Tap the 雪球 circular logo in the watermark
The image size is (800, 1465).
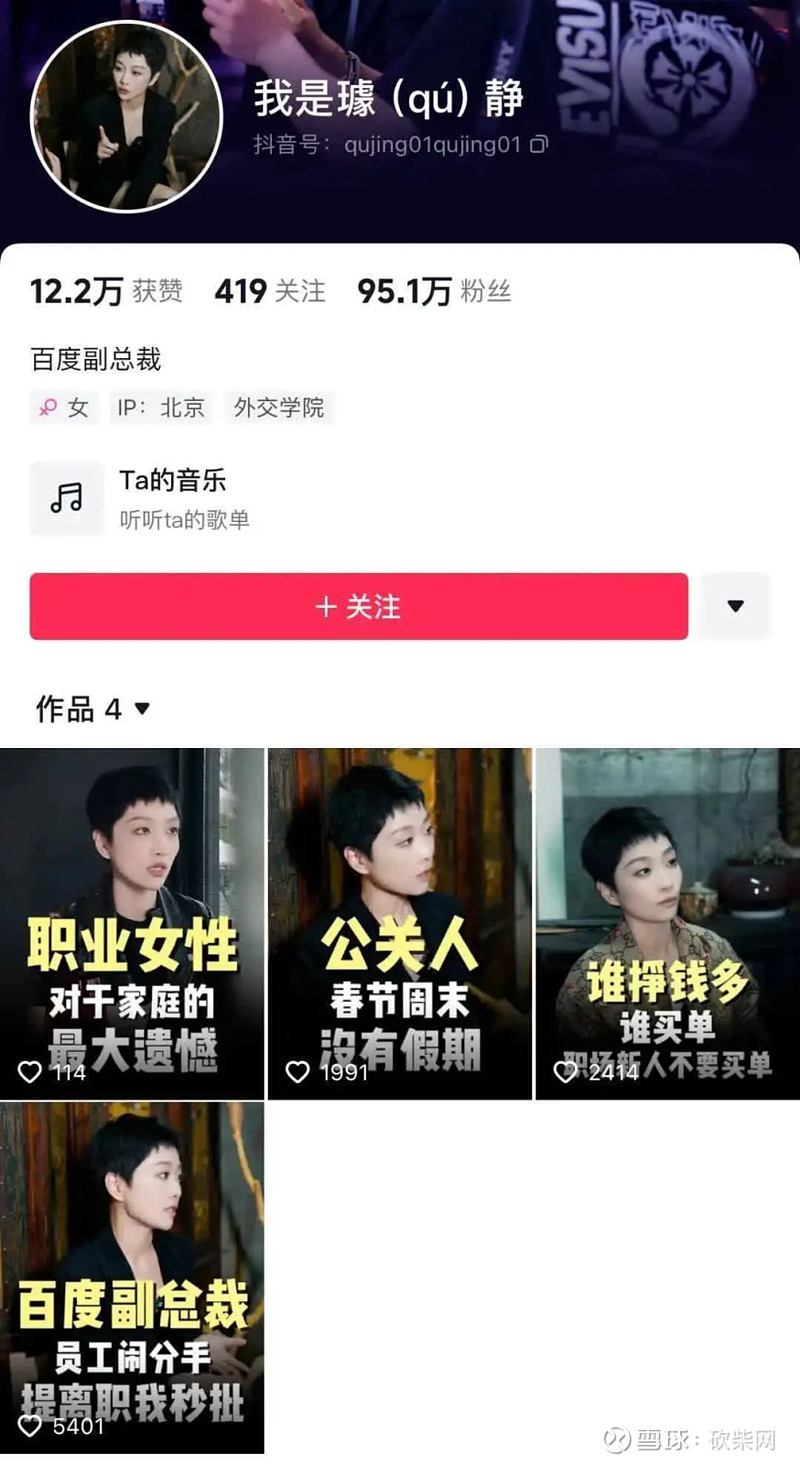pos(618,1438)
